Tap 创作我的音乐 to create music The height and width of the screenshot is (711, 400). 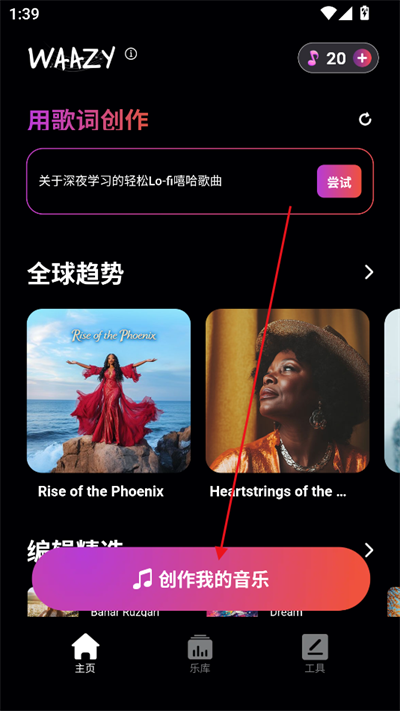[x=201, y=579]
